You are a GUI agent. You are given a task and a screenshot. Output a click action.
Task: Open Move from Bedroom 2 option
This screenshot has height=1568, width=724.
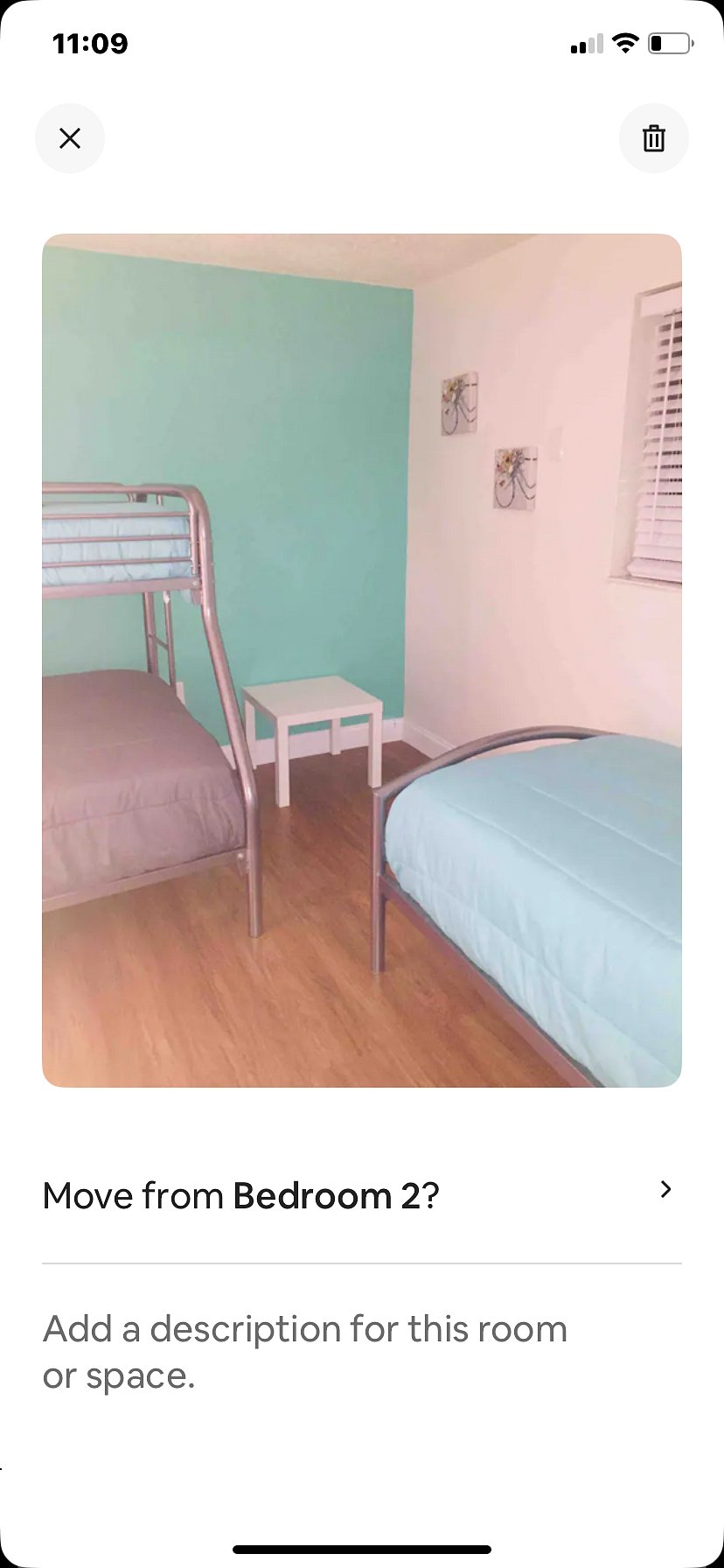pos(361,1195)
